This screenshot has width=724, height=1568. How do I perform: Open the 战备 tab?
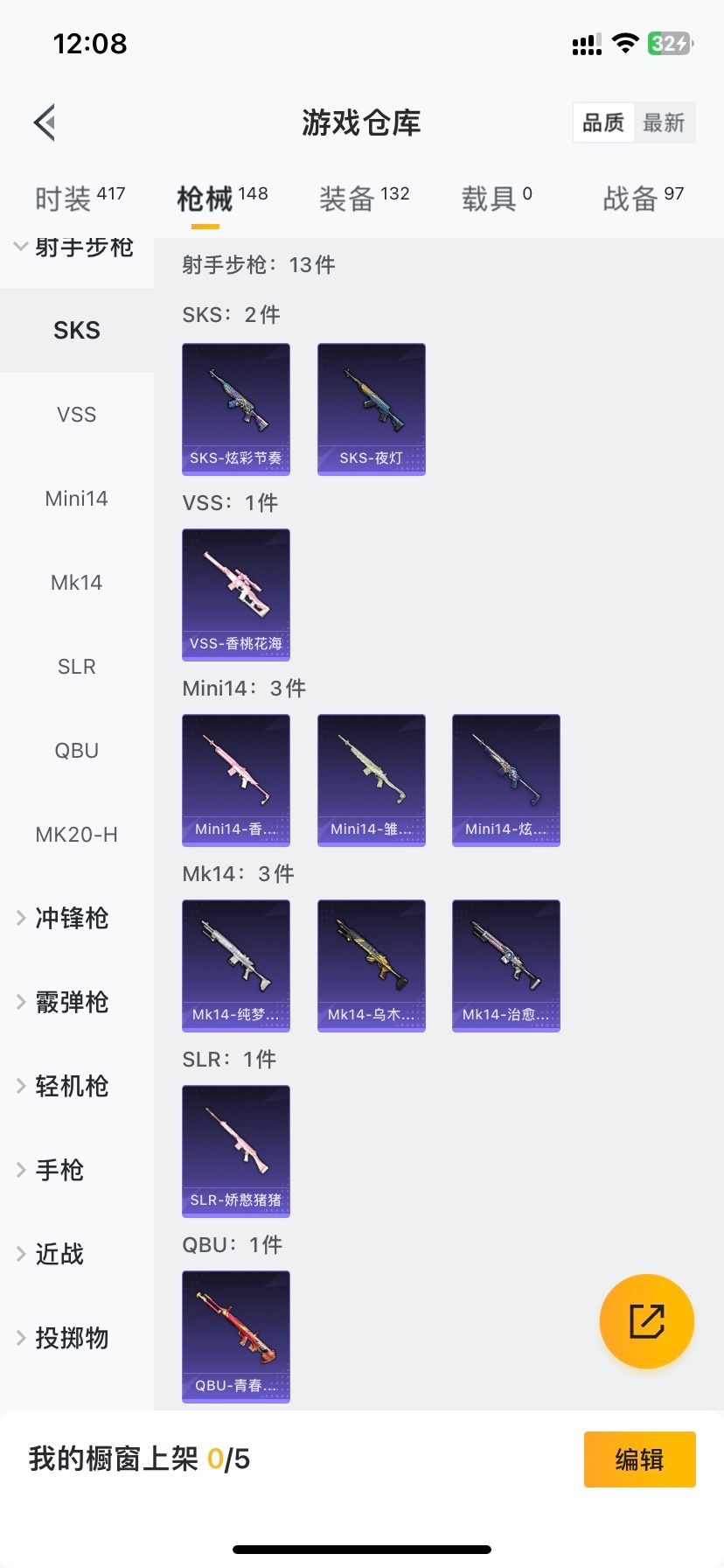click(x=643, y=199)
